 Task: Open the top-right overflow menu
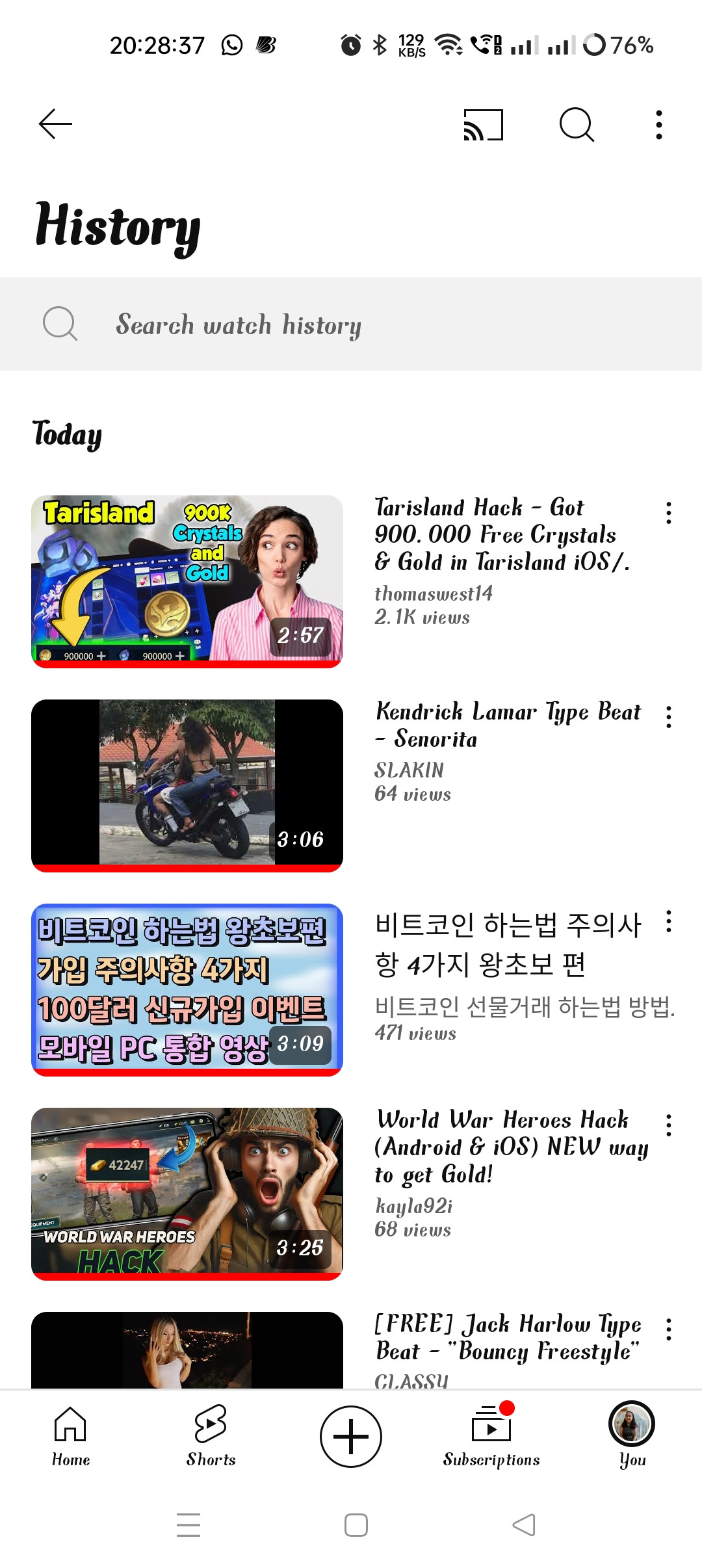(659, 124)
